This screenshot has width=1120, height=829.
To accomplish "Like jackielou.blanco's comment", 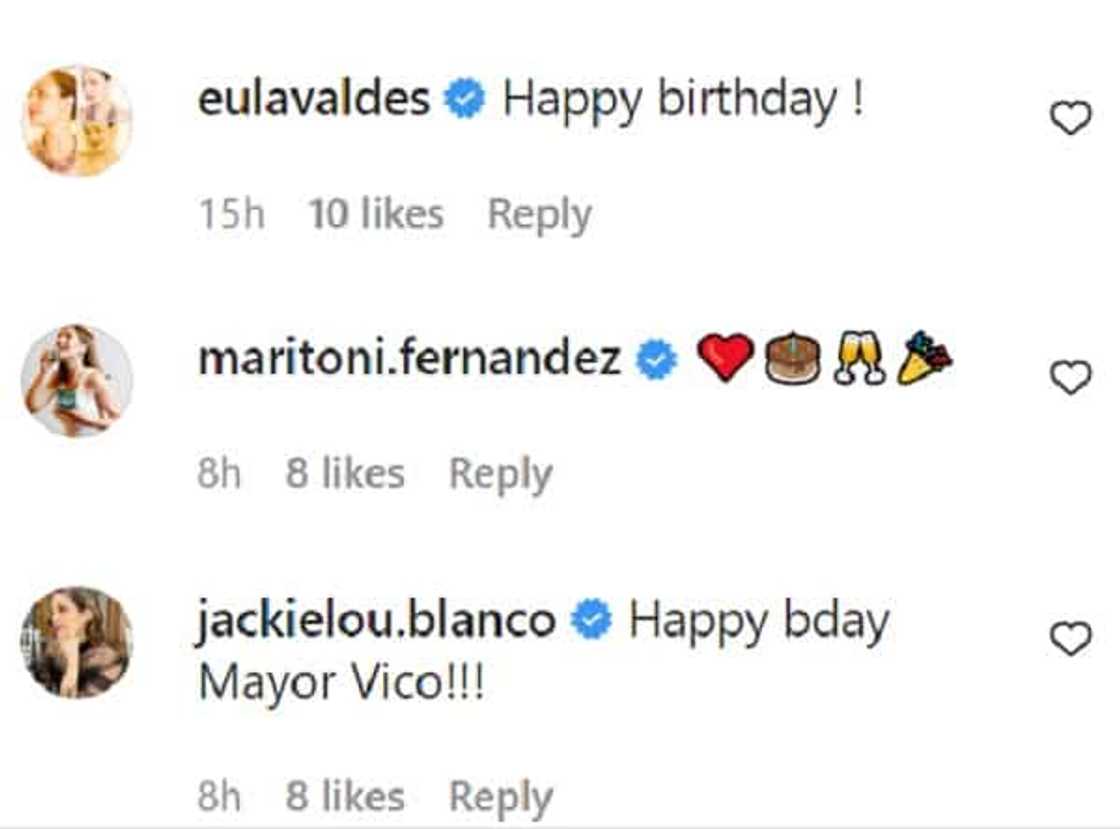I will point(1071,639).
